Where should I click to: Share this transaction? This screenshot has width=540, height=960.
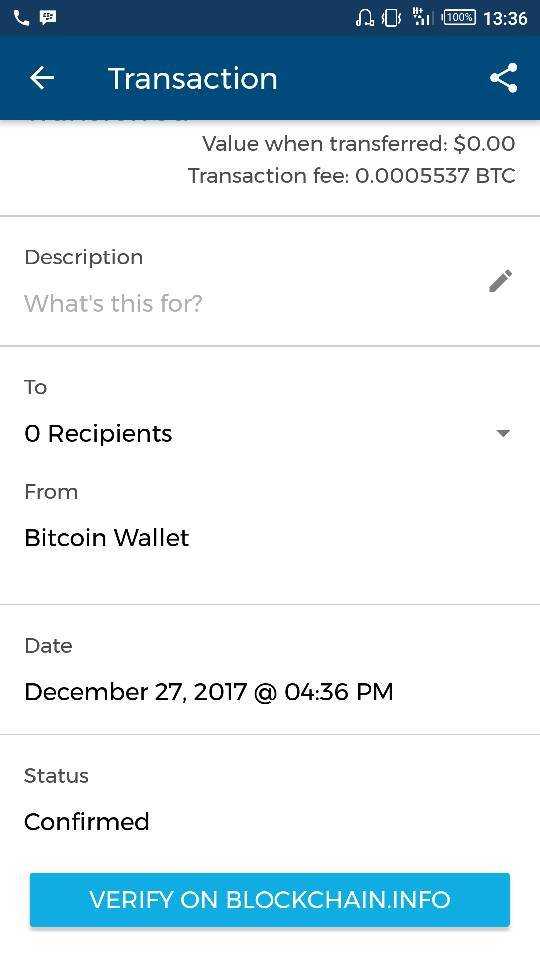[x=503, y=78]
